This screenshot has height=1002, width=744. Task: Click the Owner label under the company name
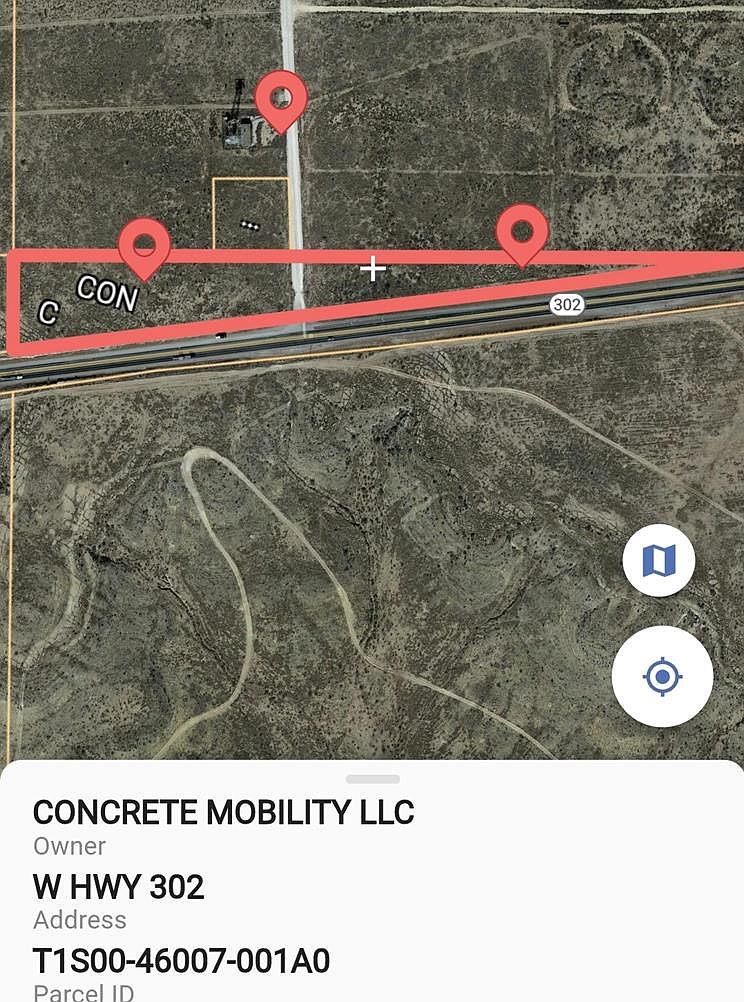pyautogui.click(x=70, y=846)
